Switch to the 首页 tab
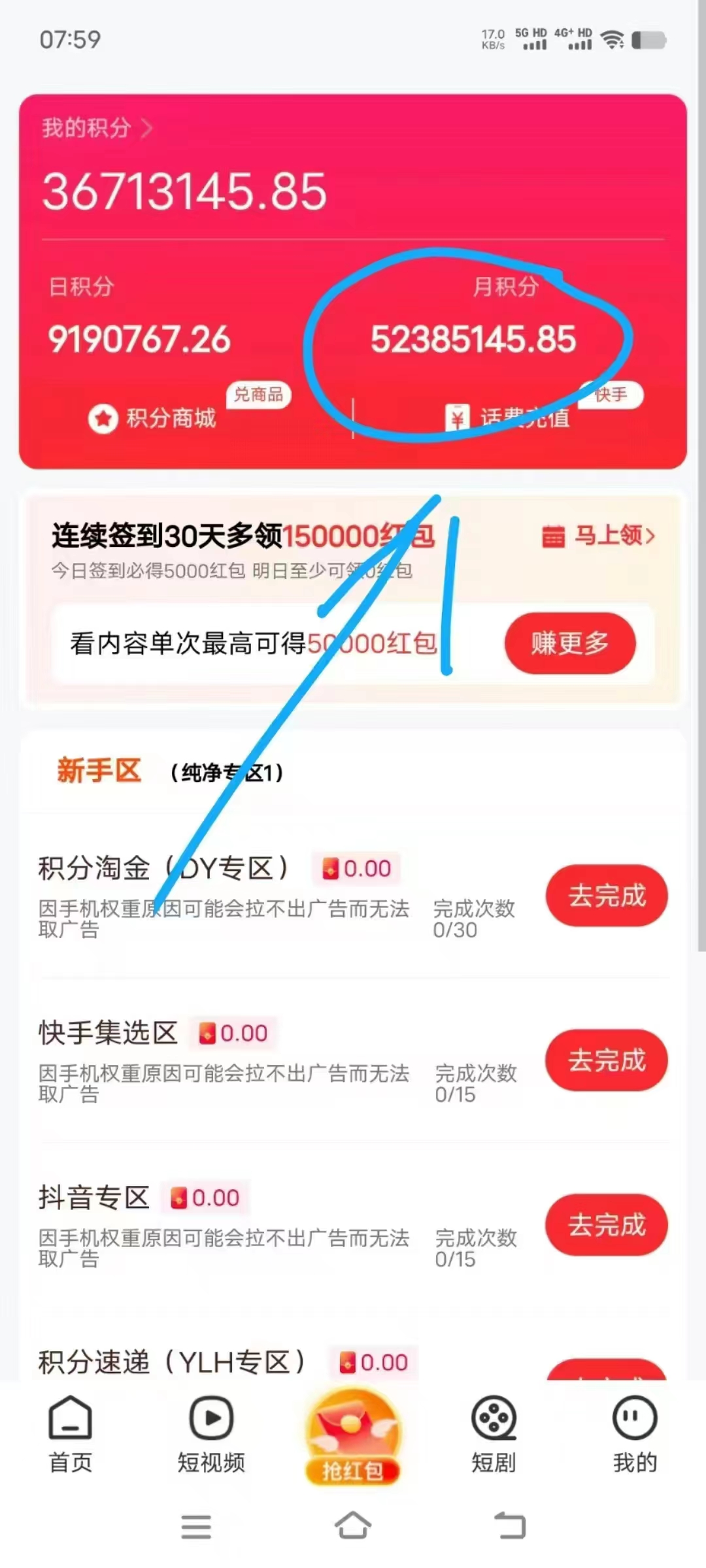The width and height of the screenshot is (706, 1568). (x=71, y=1435)
